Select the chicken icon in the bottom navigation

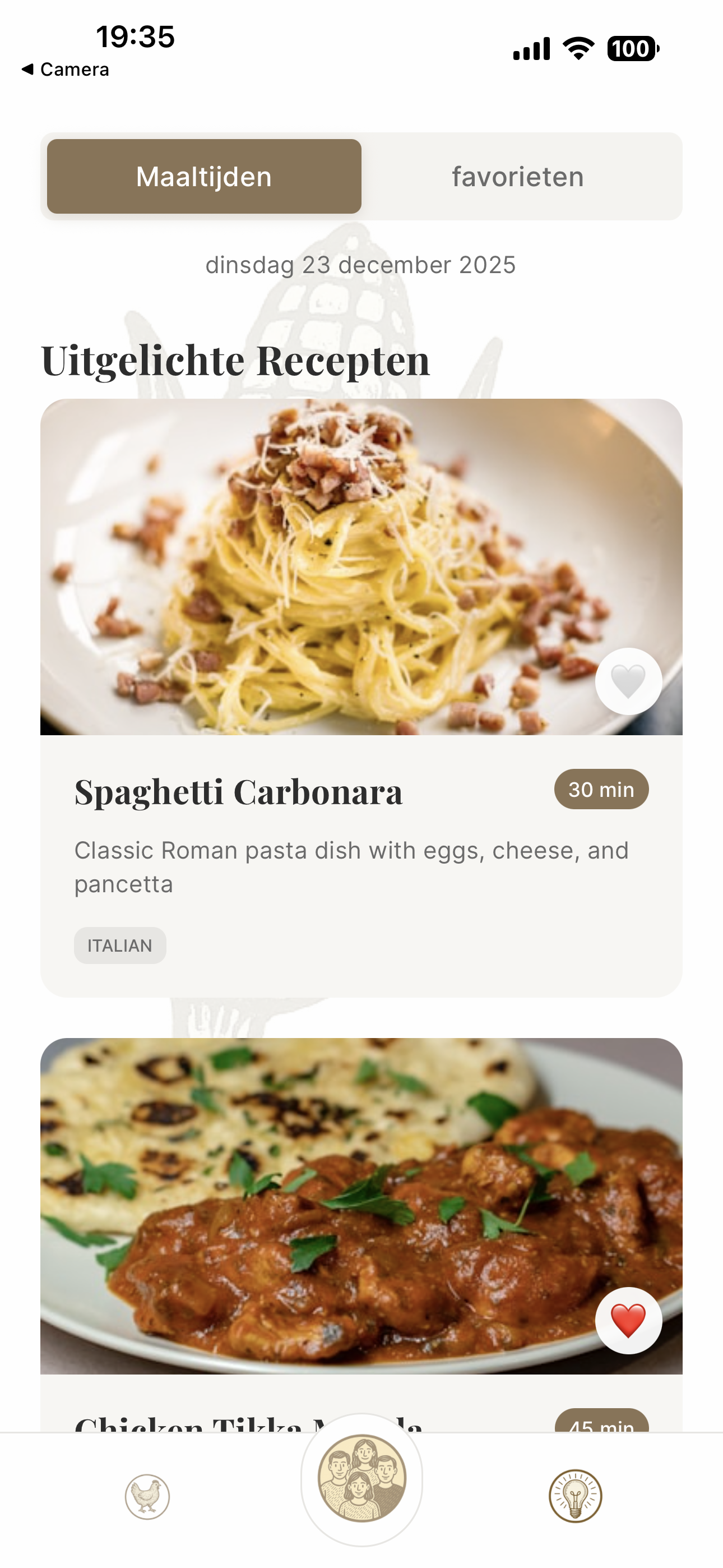[x=148, y=1497]
